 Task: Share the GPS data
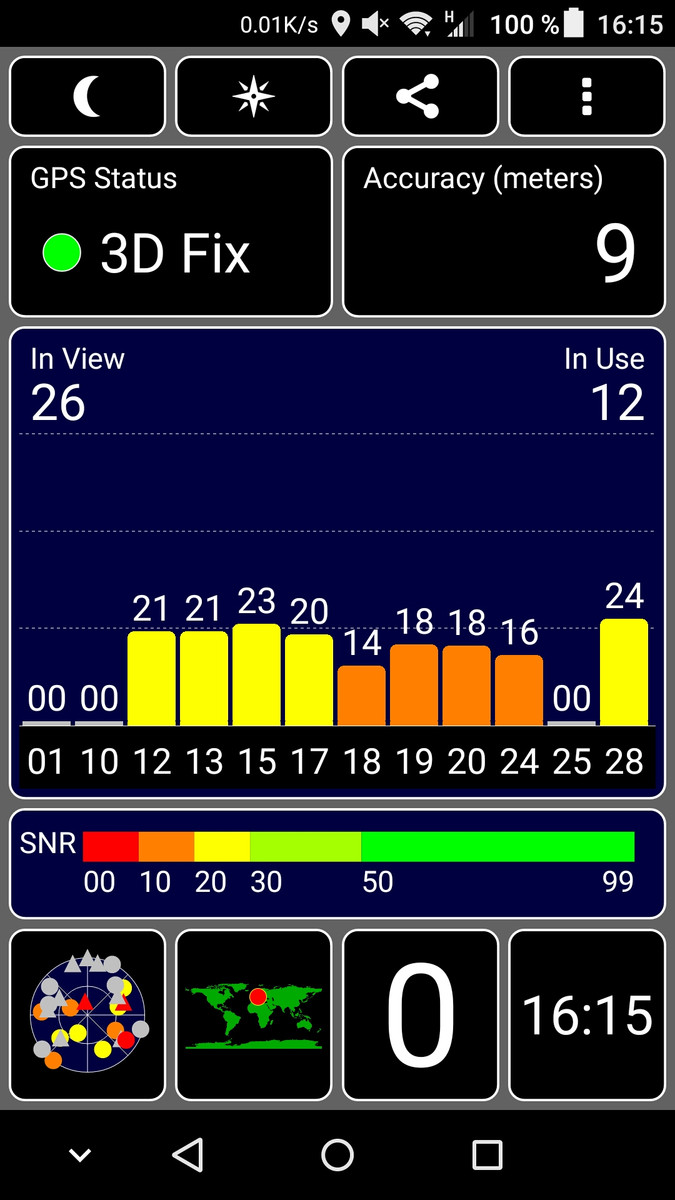[420, 97]
